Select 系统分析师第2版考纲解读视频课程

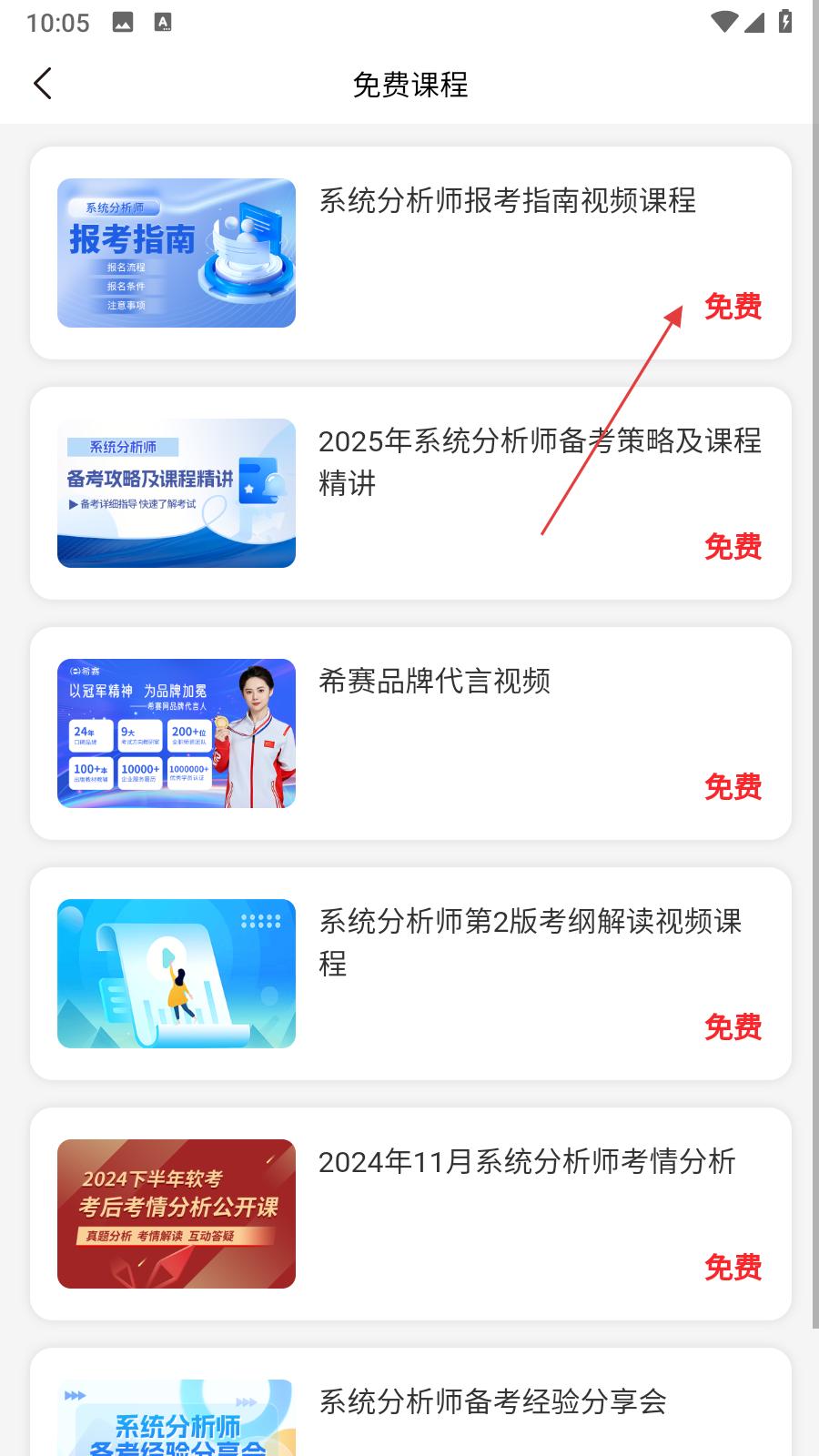(409, 973)
